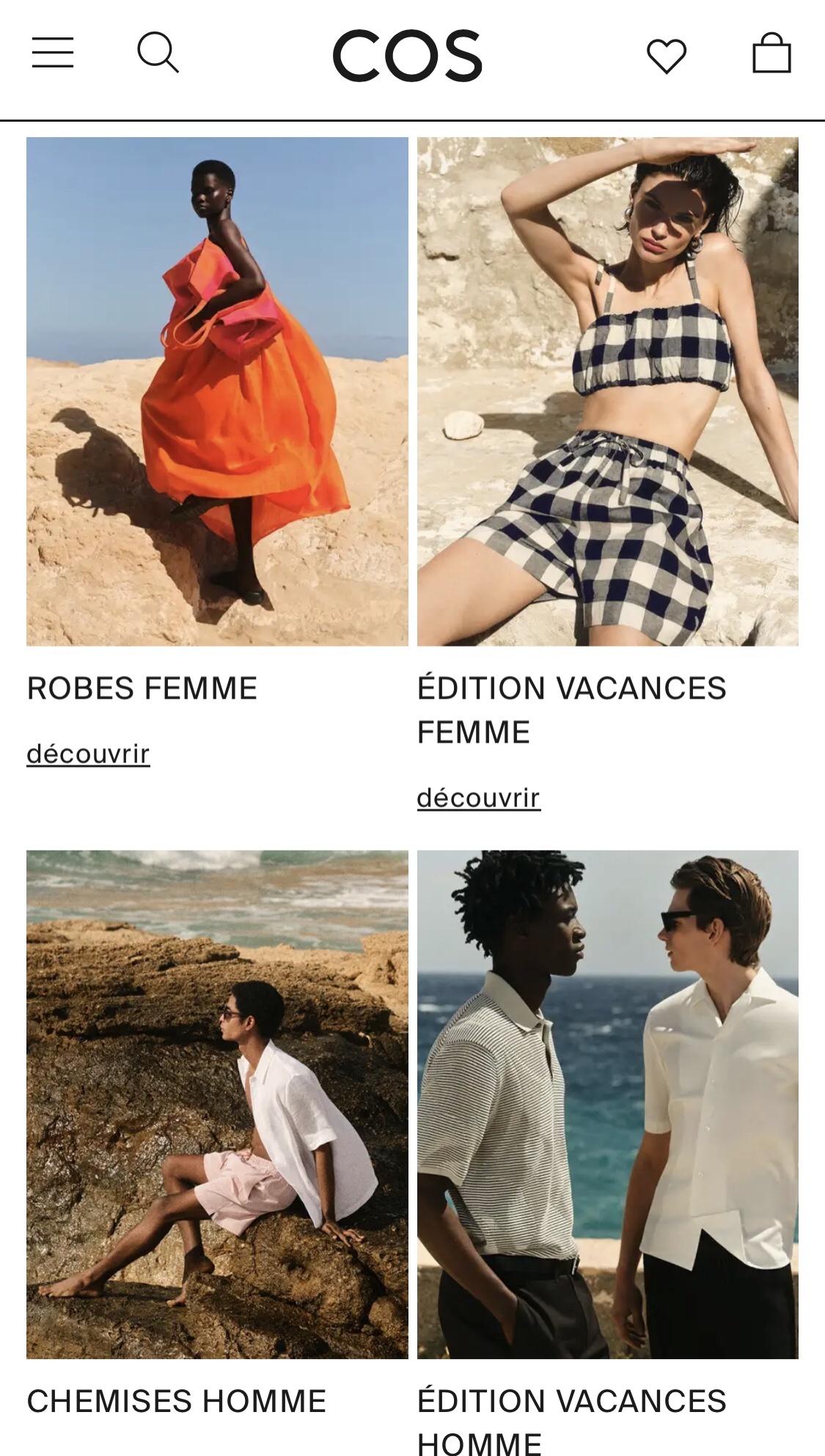
Task: Open the Chemises Homme image tile
Action: [x=217, y=1104]
